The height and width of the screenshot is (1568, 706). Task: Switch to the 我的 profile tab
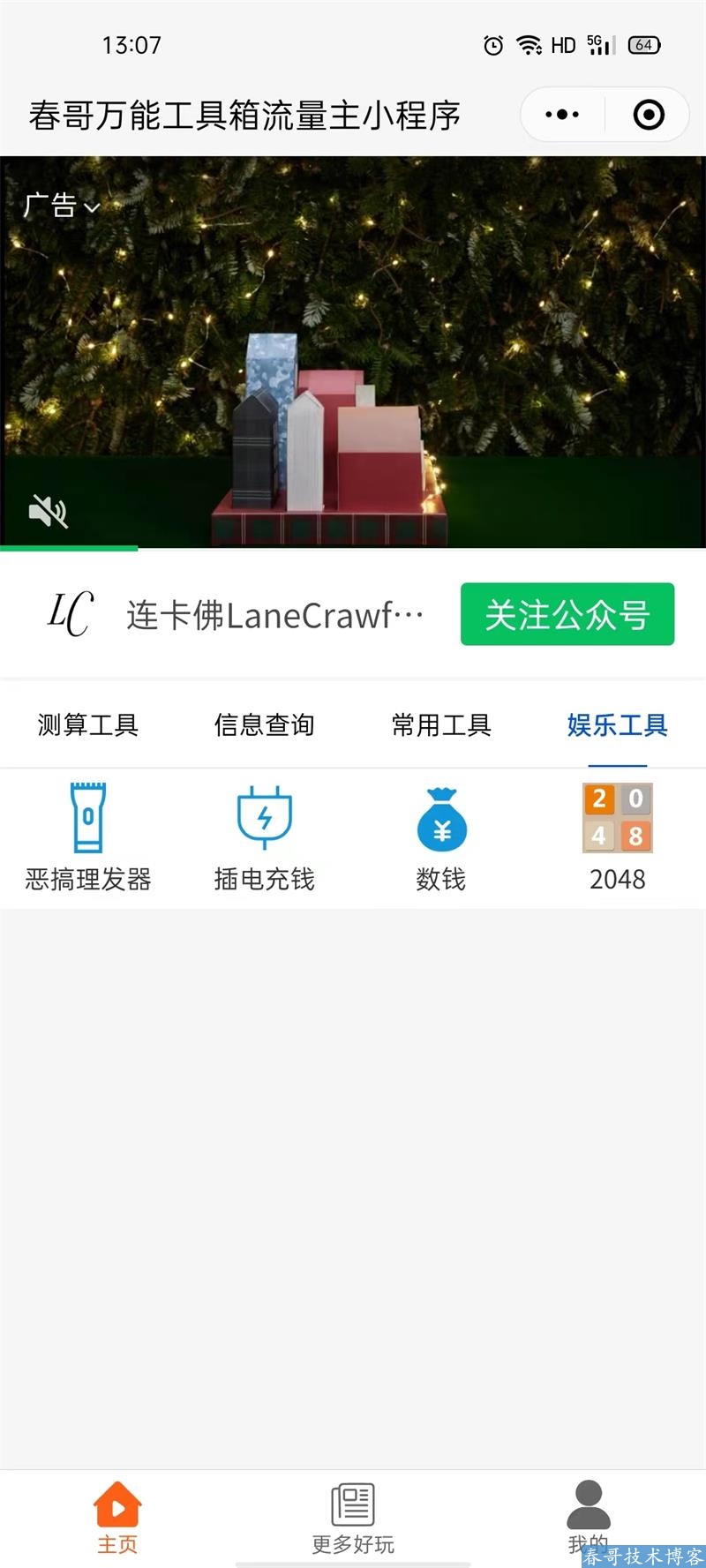[588, 1514]
